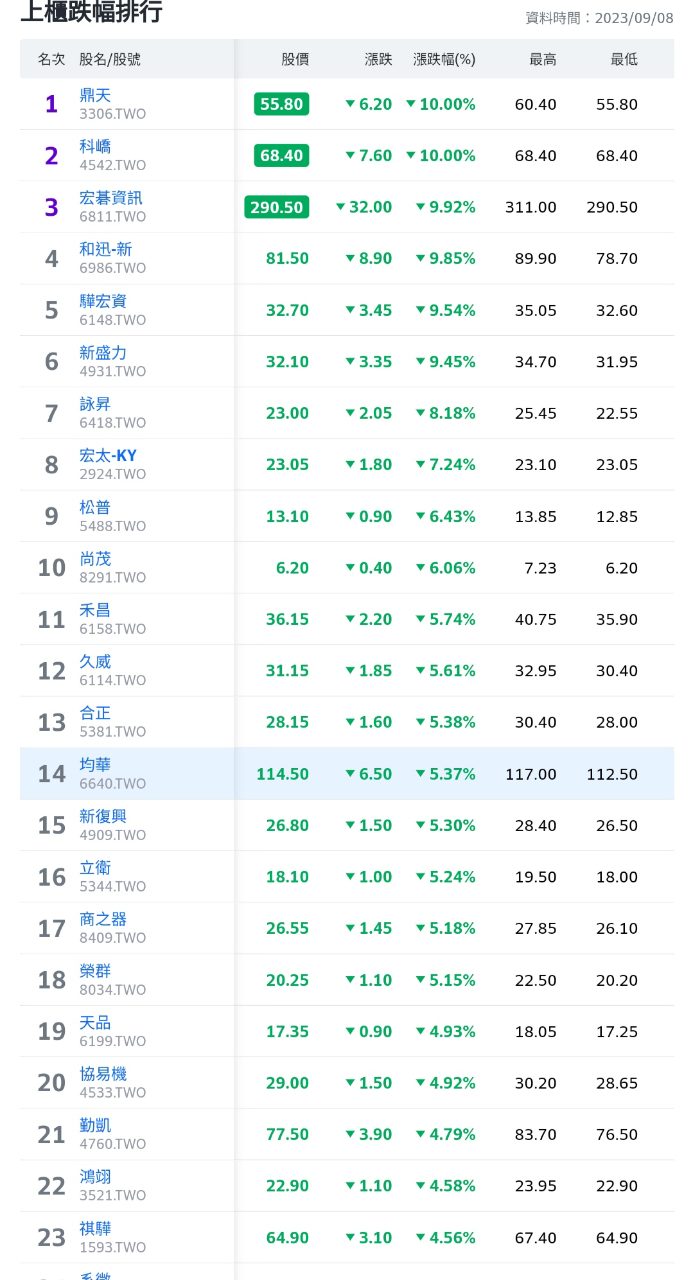
Task: View 立衛 5344.TWO details
Action: (96, 868)
